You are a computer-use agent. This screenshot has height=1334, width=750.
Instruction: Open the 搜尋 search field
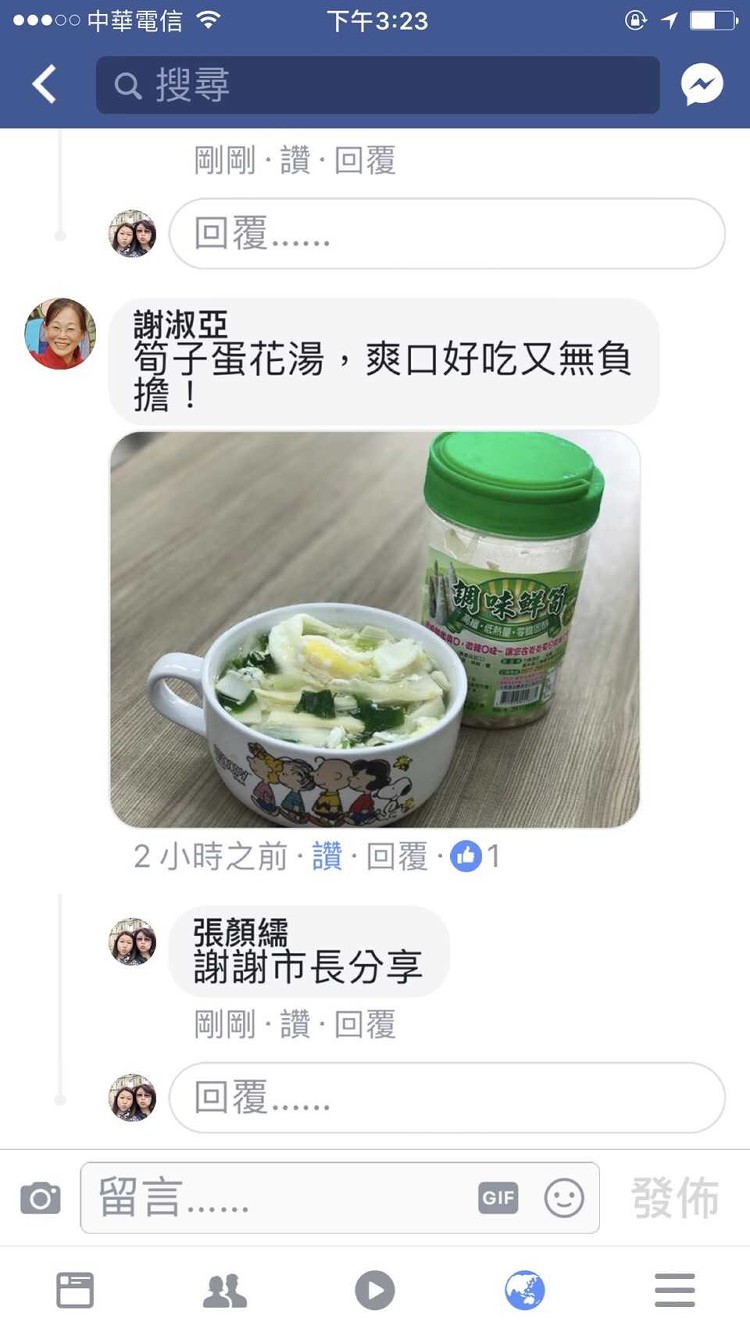377,85
